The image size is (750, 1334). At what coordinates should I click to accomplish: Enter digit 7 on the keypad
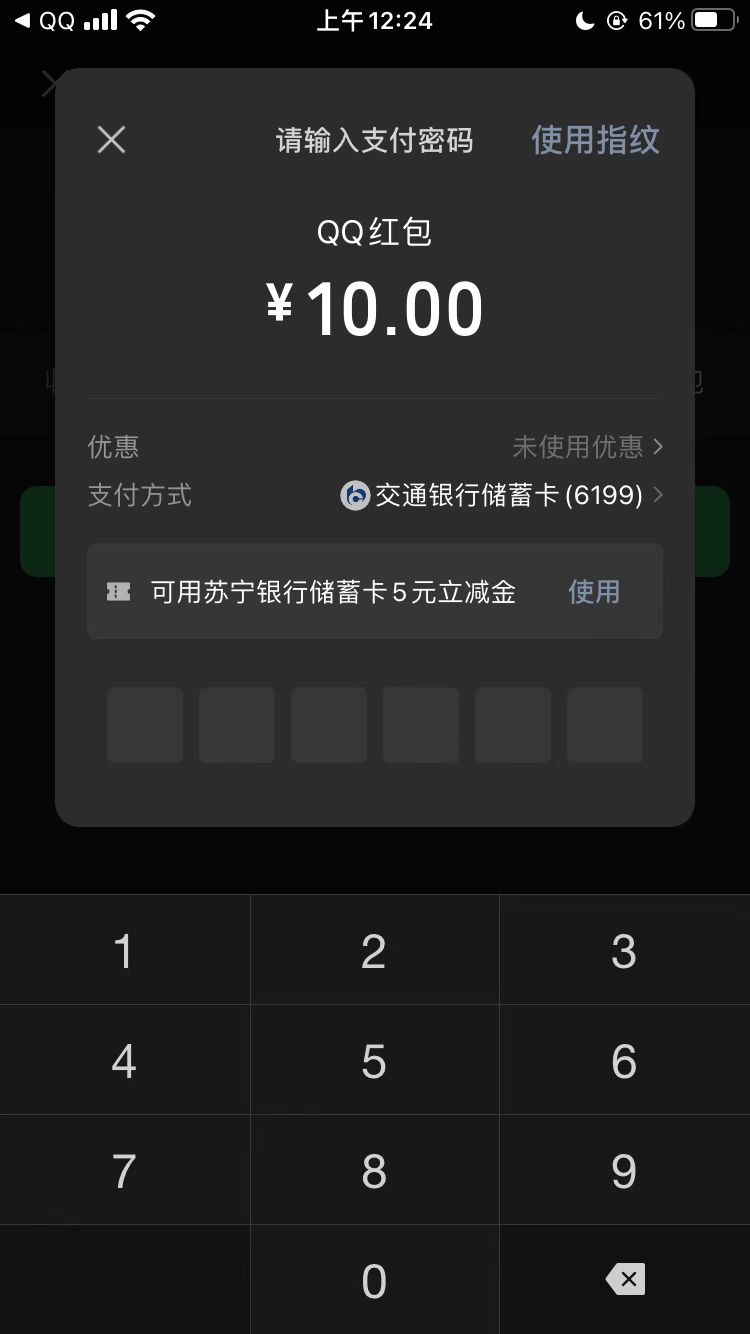[x=124, y=1171]
